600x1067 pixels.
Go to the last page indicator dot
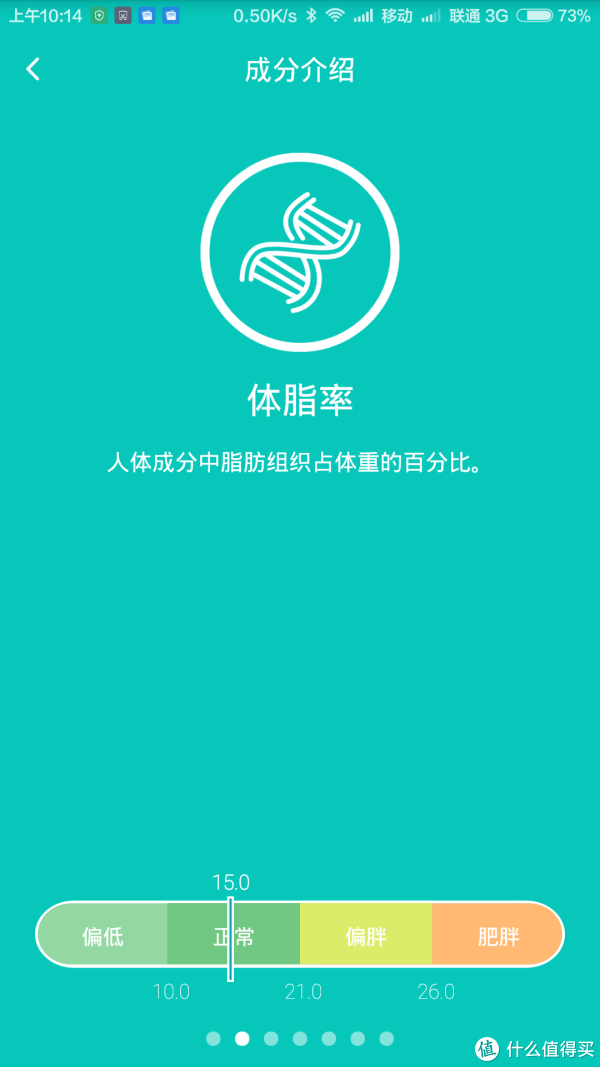[386, 1038]
